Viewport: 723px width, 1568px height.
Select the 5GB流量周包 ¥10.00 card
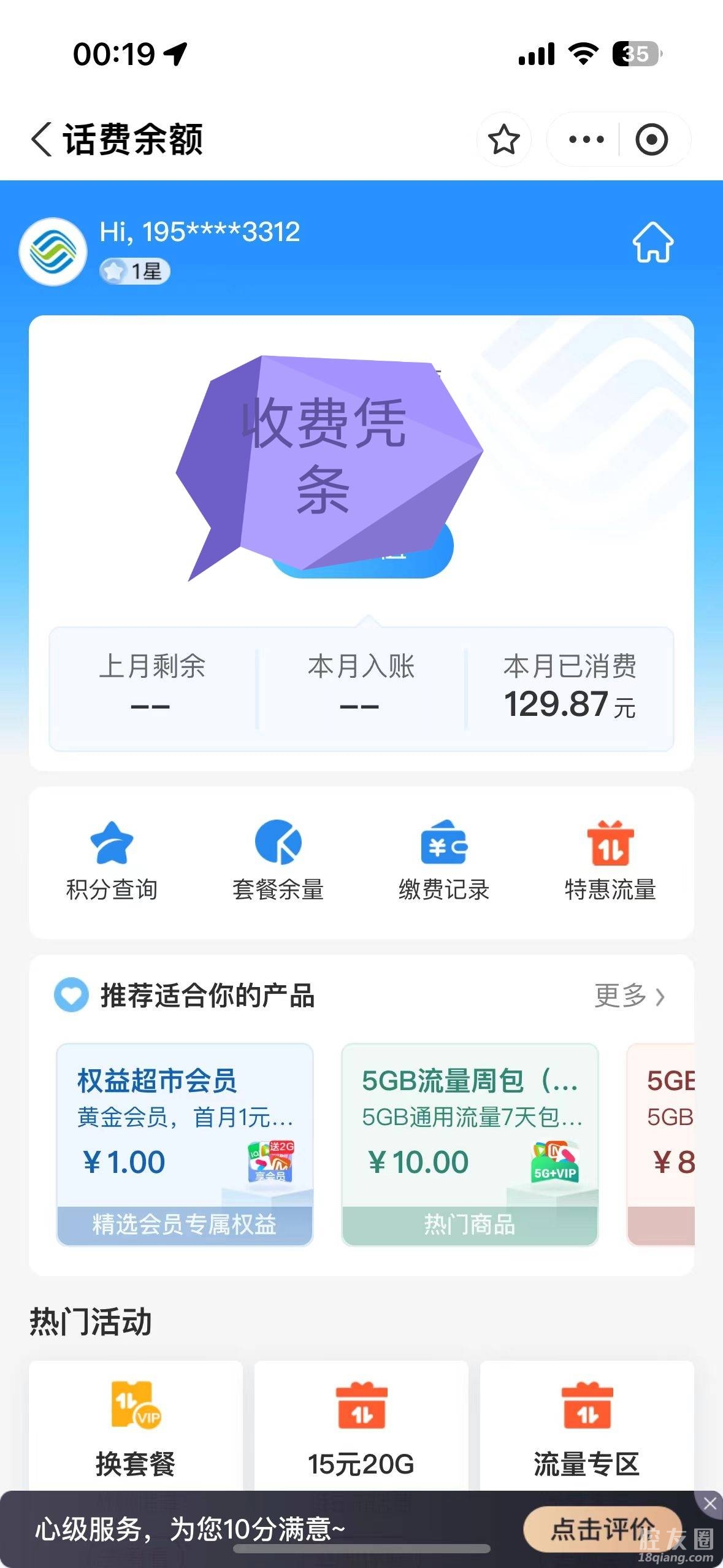coord(470,1144)
